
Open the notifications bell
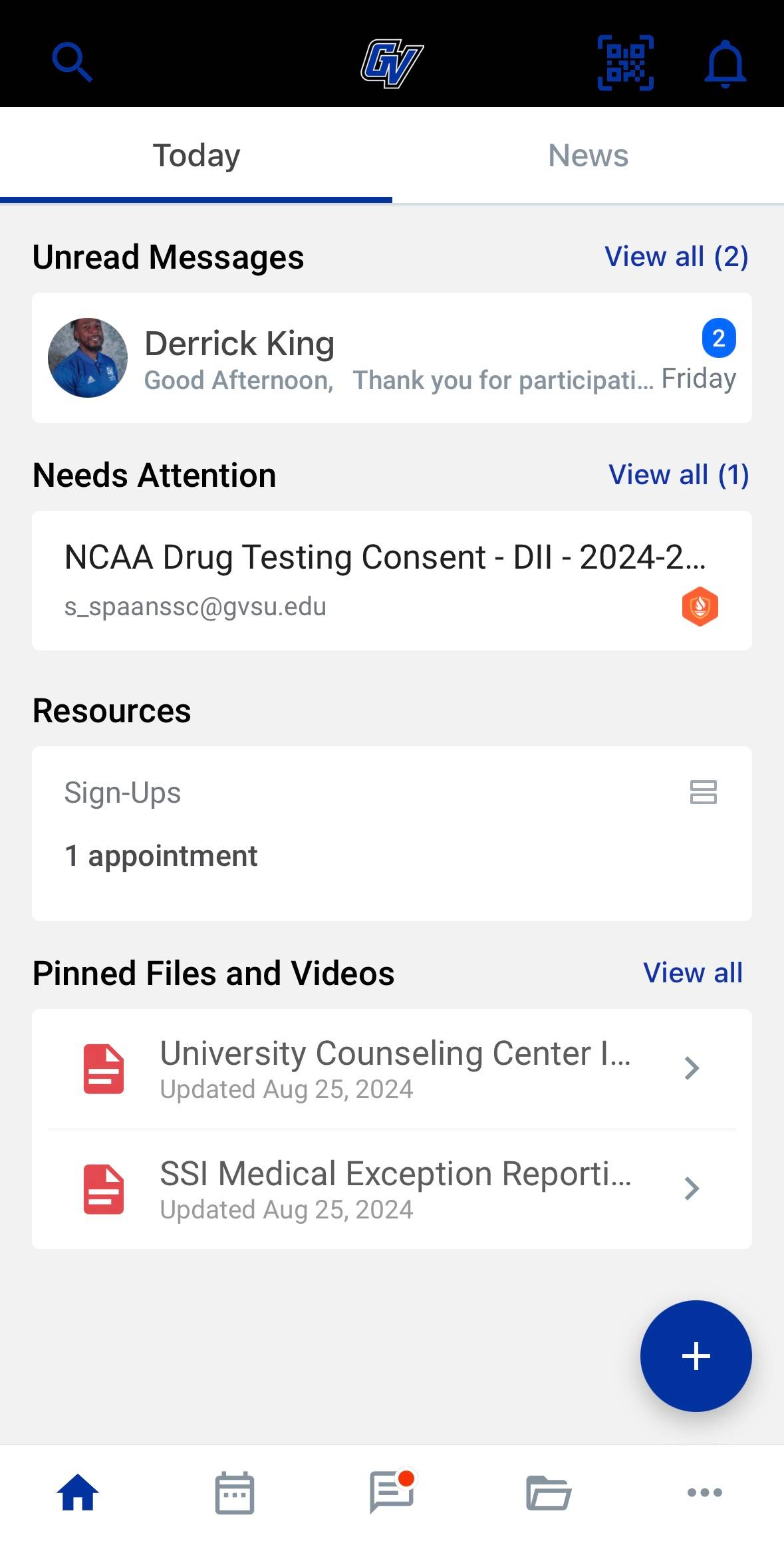[724, 63]
